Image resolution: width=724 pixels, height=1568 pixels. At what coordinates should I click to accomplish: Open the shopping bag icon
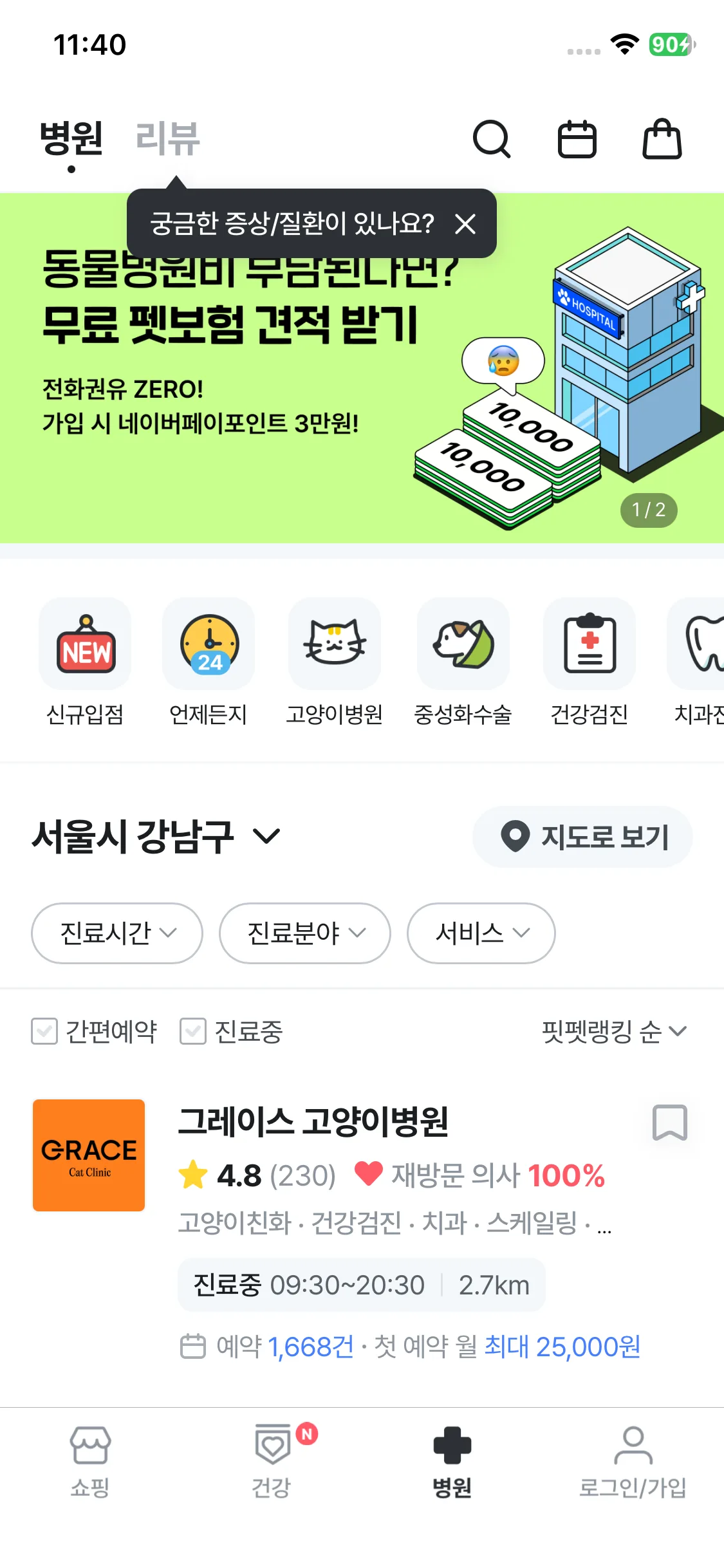click(x=663, y=140)
